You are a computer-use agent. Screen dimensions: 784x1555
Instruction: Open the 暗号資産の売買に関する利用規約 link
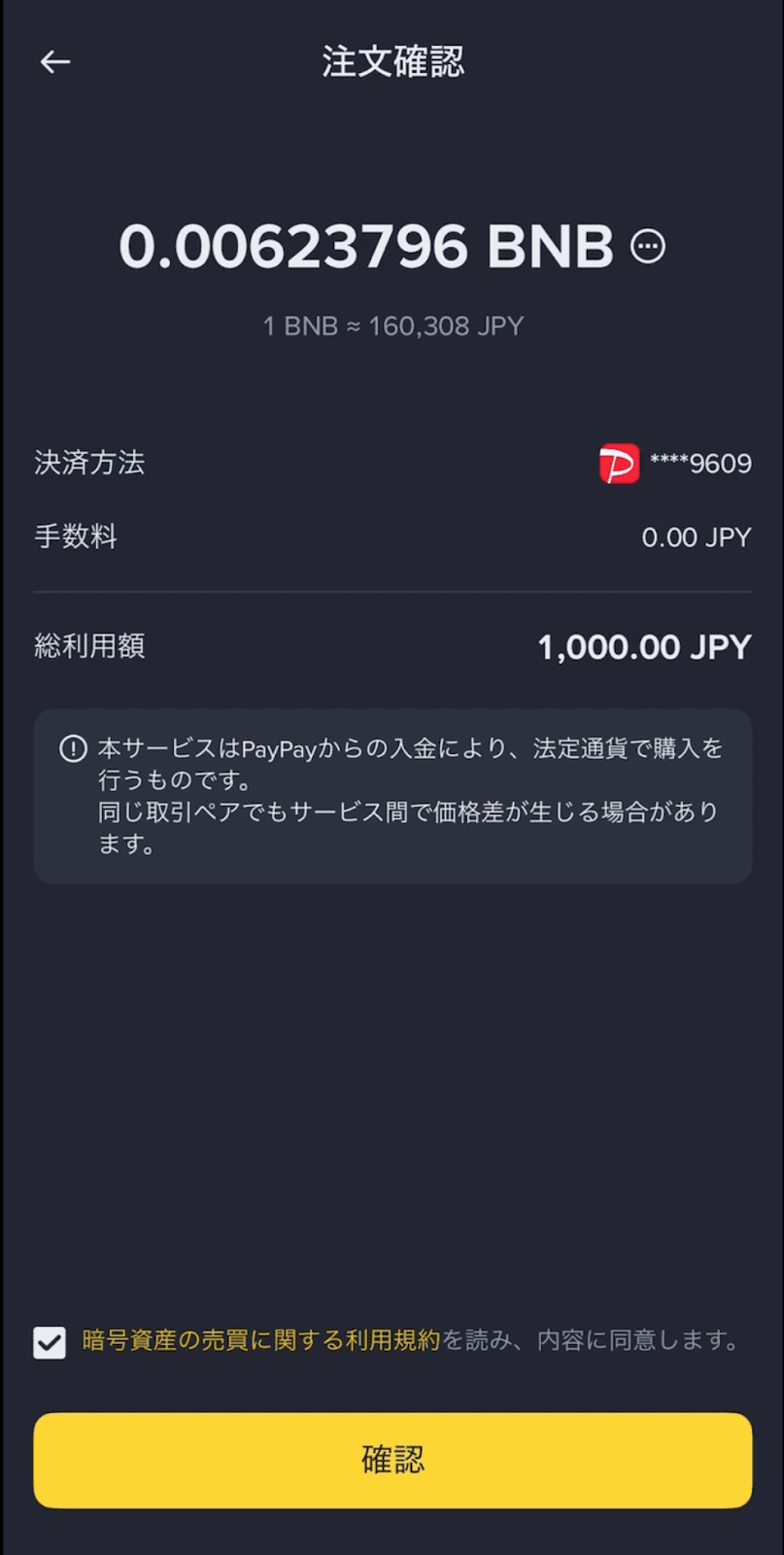[x=261, y=1340]
